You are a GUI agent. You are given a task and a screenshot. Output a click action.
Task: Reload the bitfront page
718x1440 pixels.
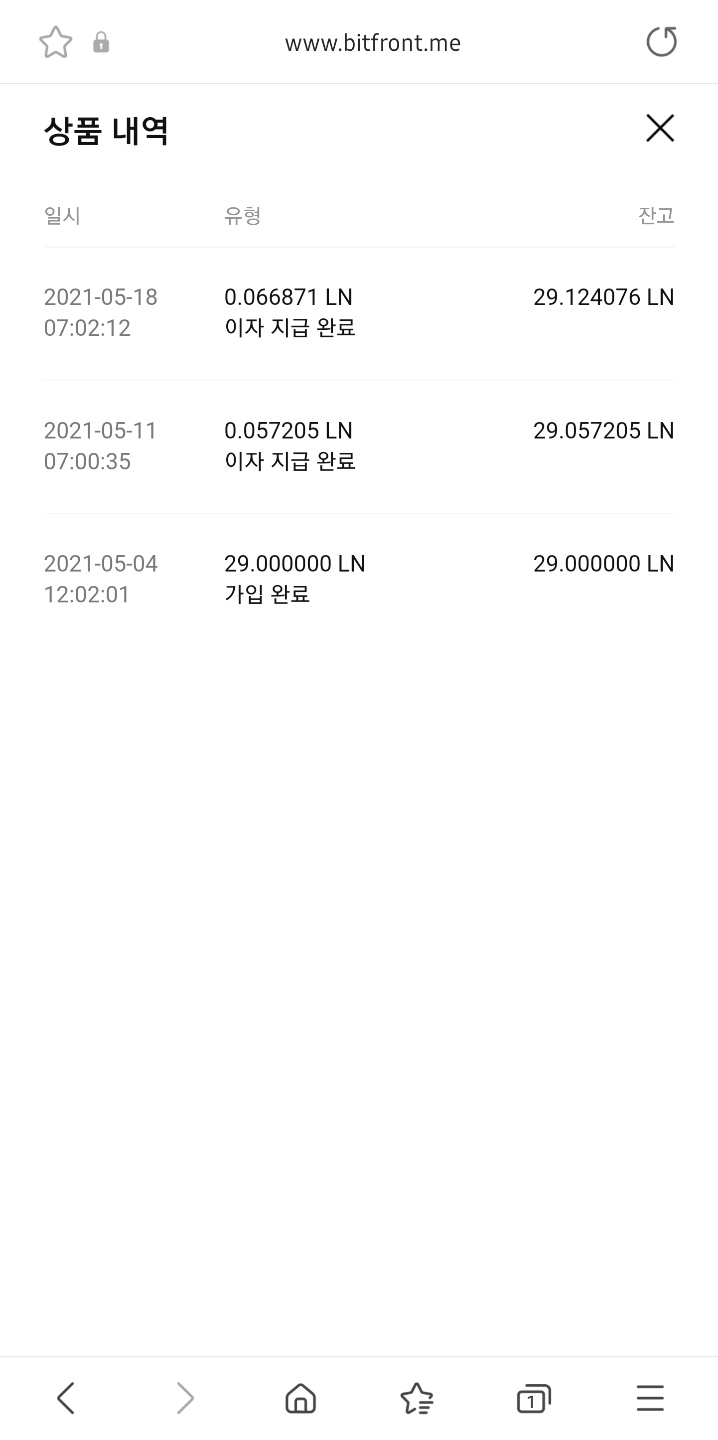tap(661, 42)
